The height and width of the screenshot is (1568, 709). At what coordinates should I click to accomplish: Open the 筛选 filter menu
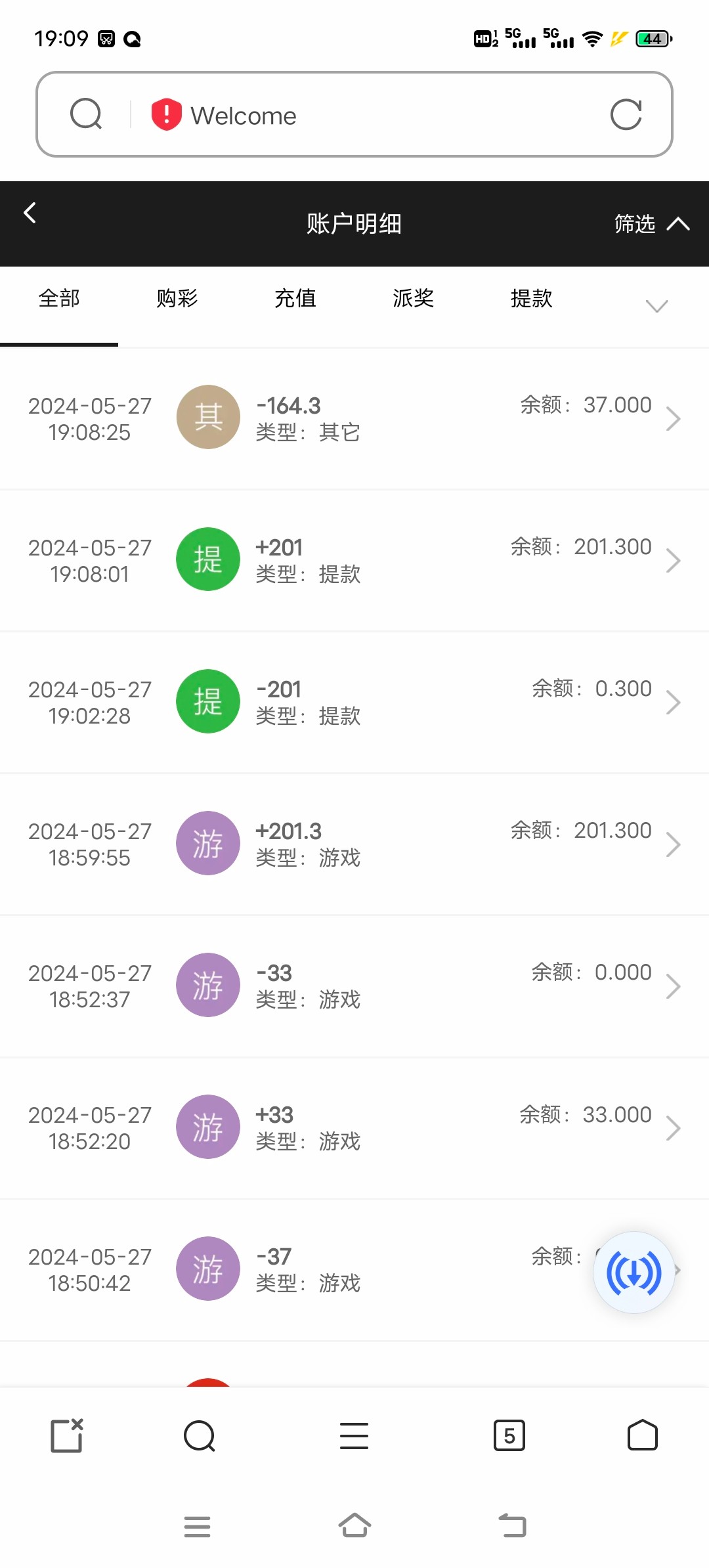click(650, 224)
